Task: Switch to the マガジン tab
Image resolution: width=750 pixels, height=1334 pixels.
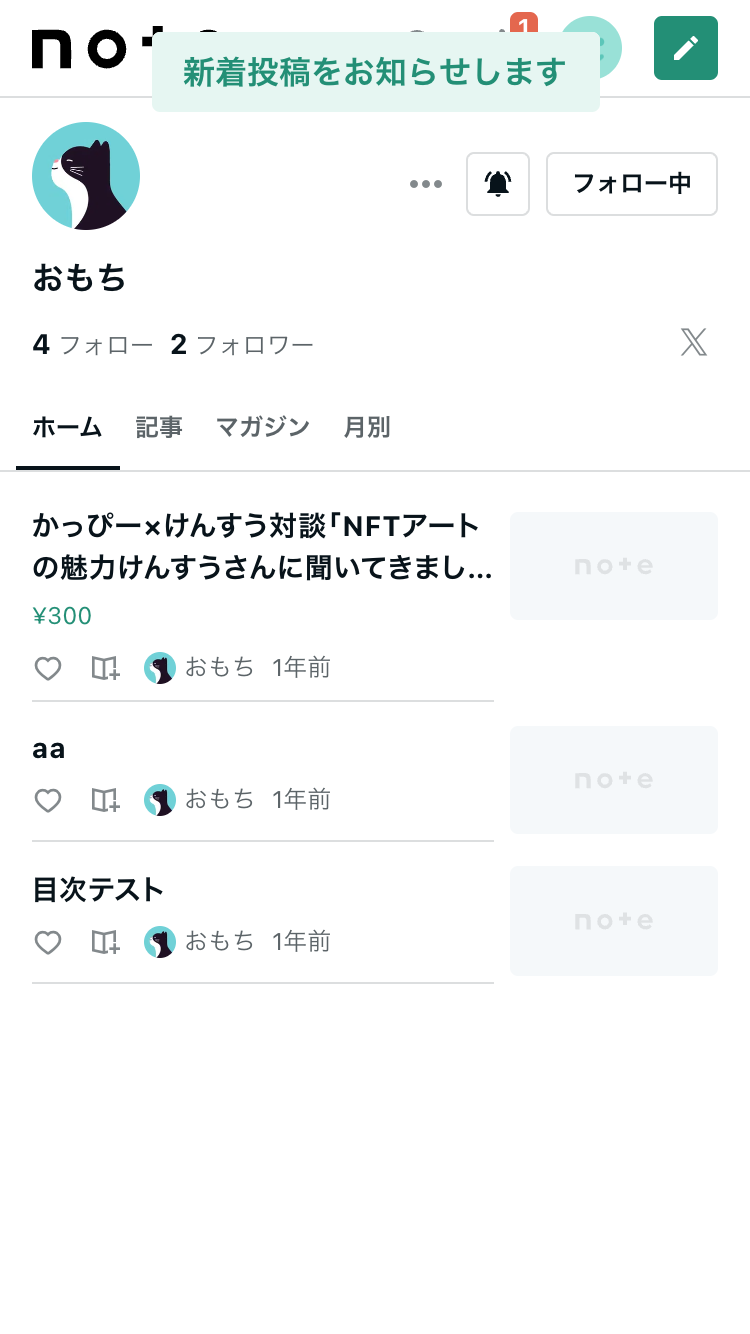Action: [263, 428]
